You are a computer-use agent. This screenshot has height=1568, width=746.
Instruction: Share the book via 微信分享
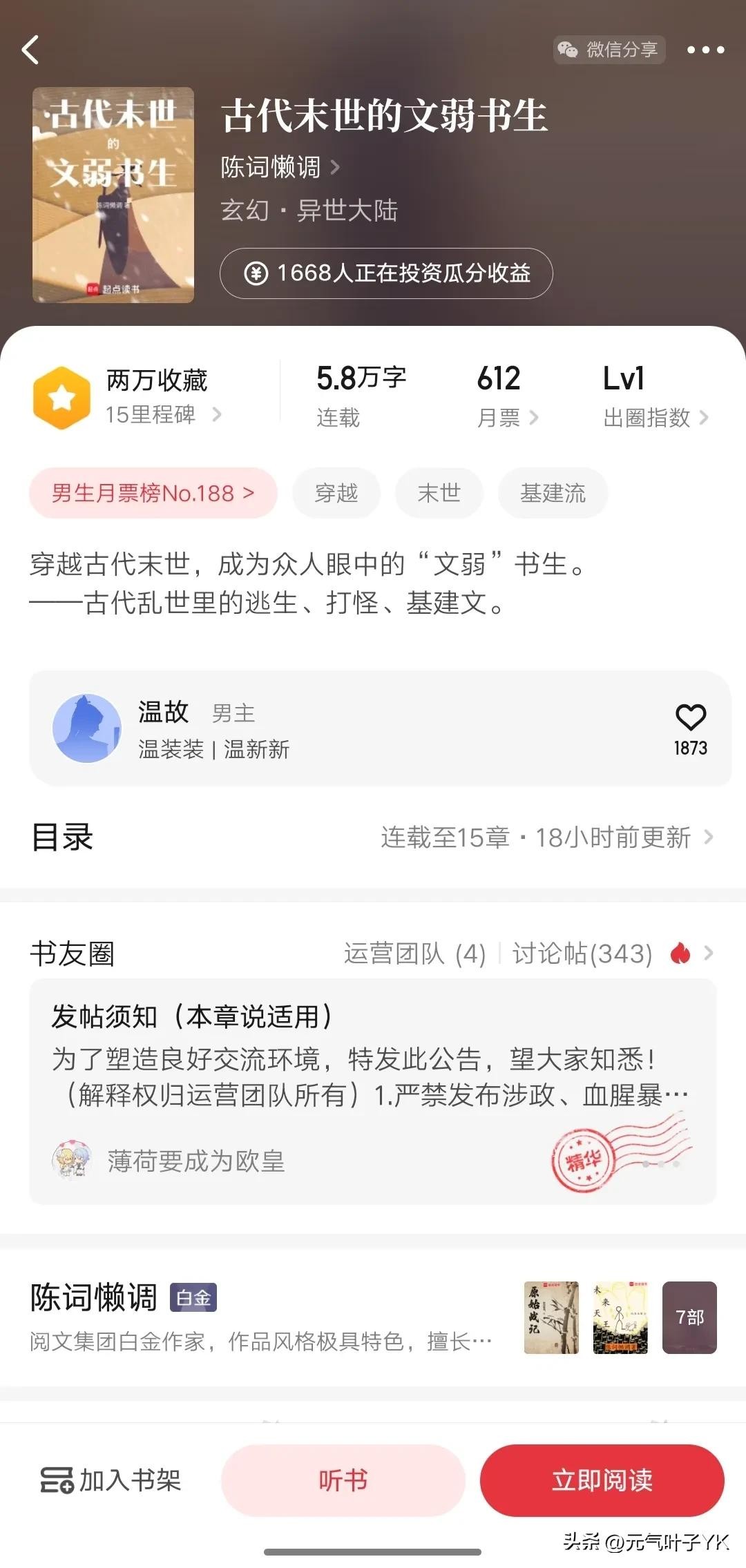[609, 50]
